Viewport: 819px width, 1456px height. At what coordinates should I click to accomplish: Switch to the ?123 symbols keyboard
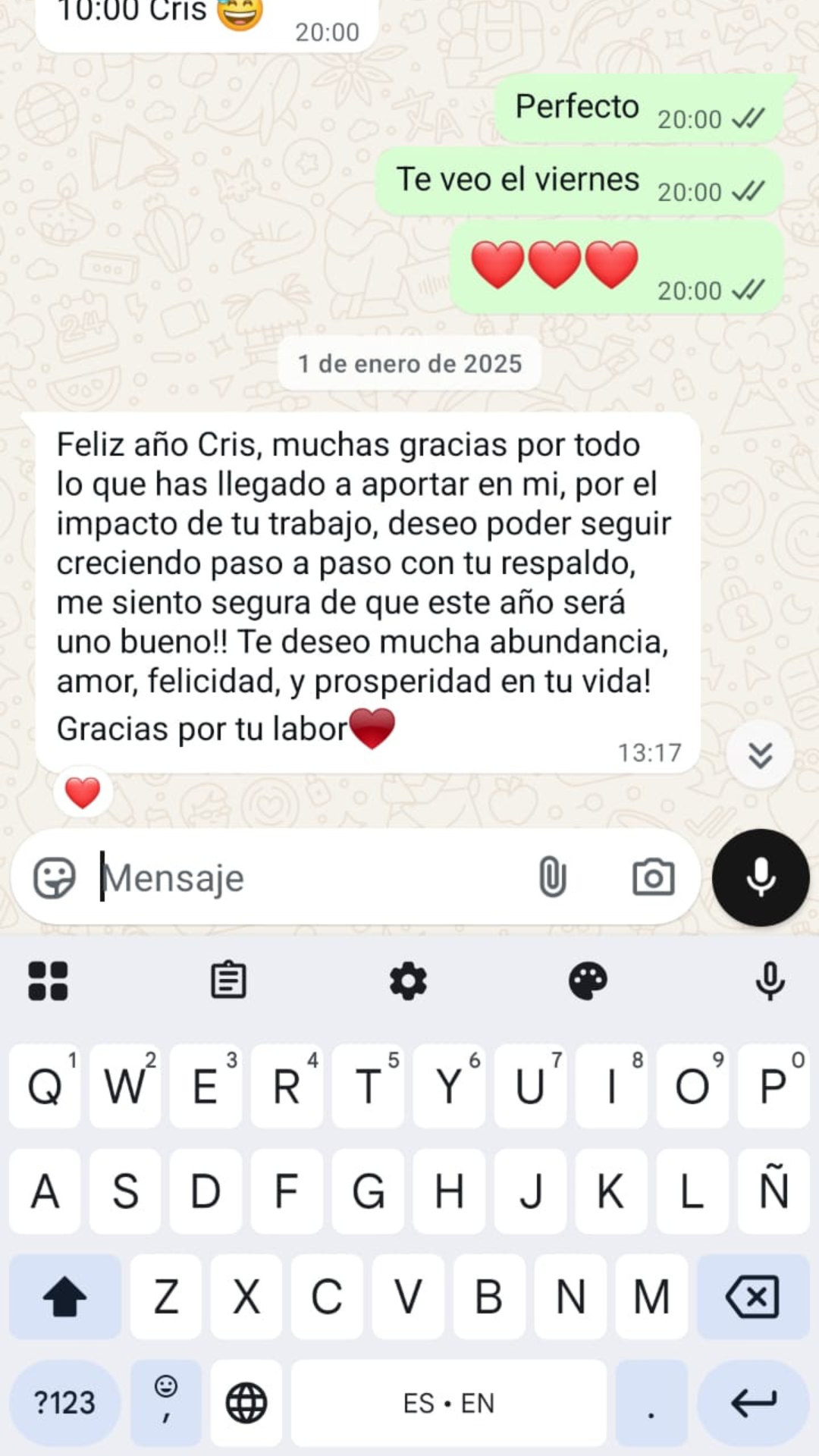pos(65,1403)
